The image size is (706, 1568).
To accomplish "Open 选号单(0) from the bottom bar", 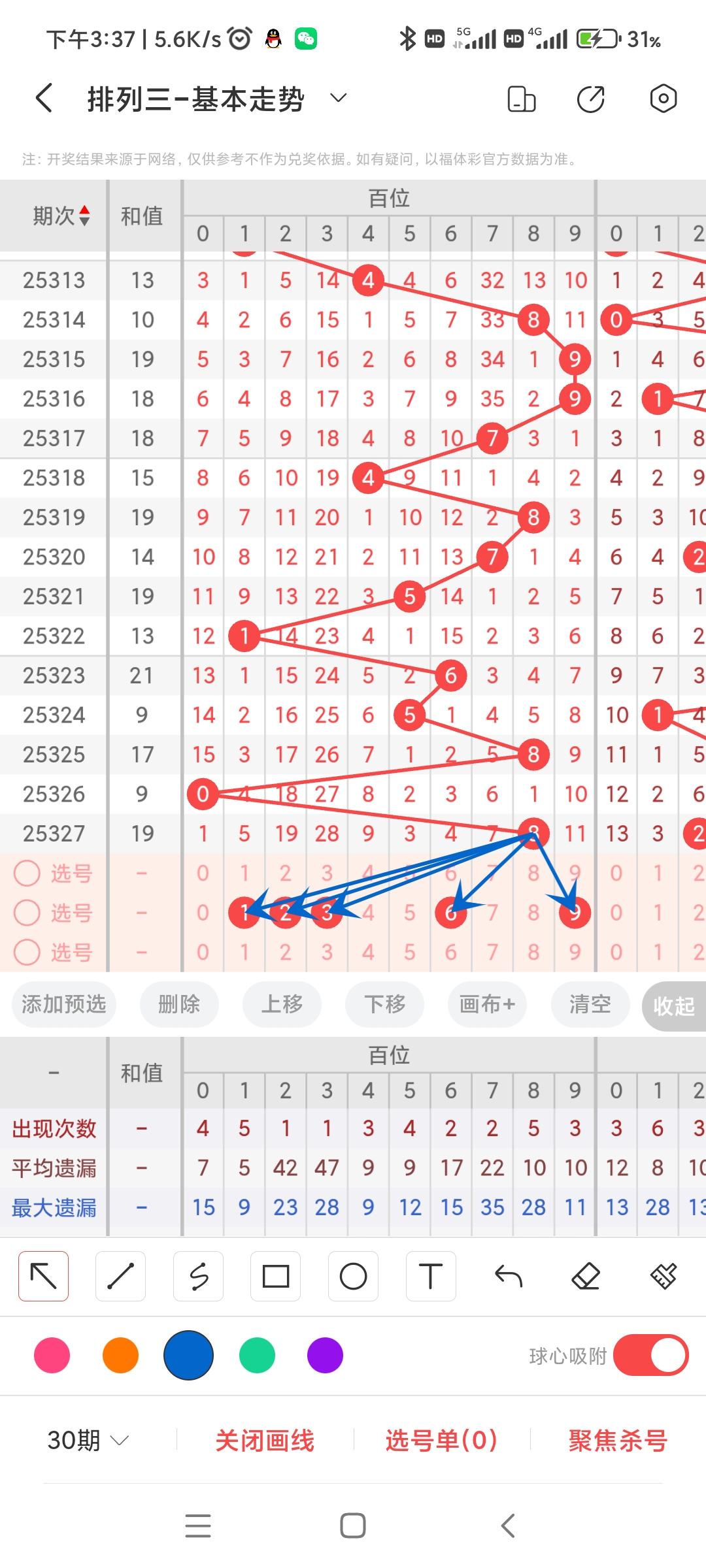I will coord(441,1440).
